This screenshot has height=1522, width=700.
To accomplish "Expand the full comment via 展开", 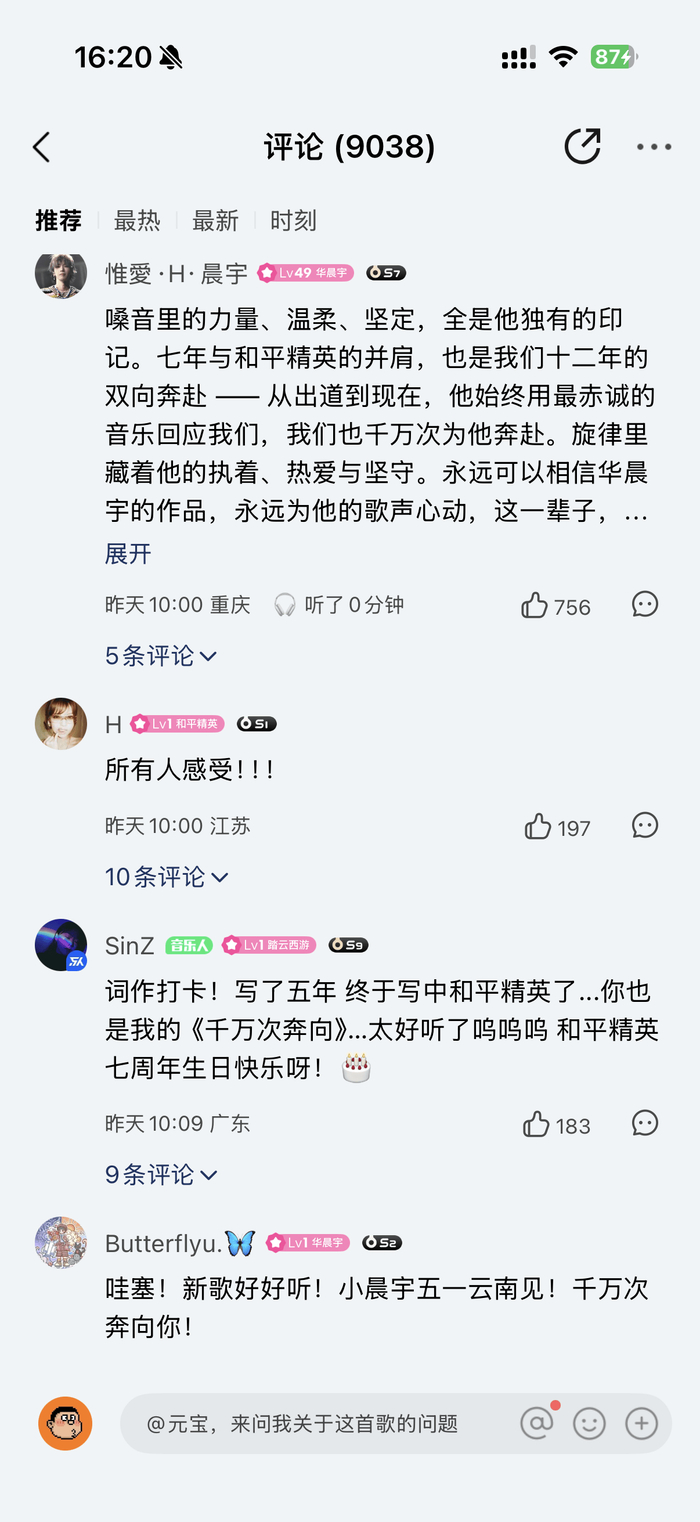I will pyautogui.click(x=128, y=553).
